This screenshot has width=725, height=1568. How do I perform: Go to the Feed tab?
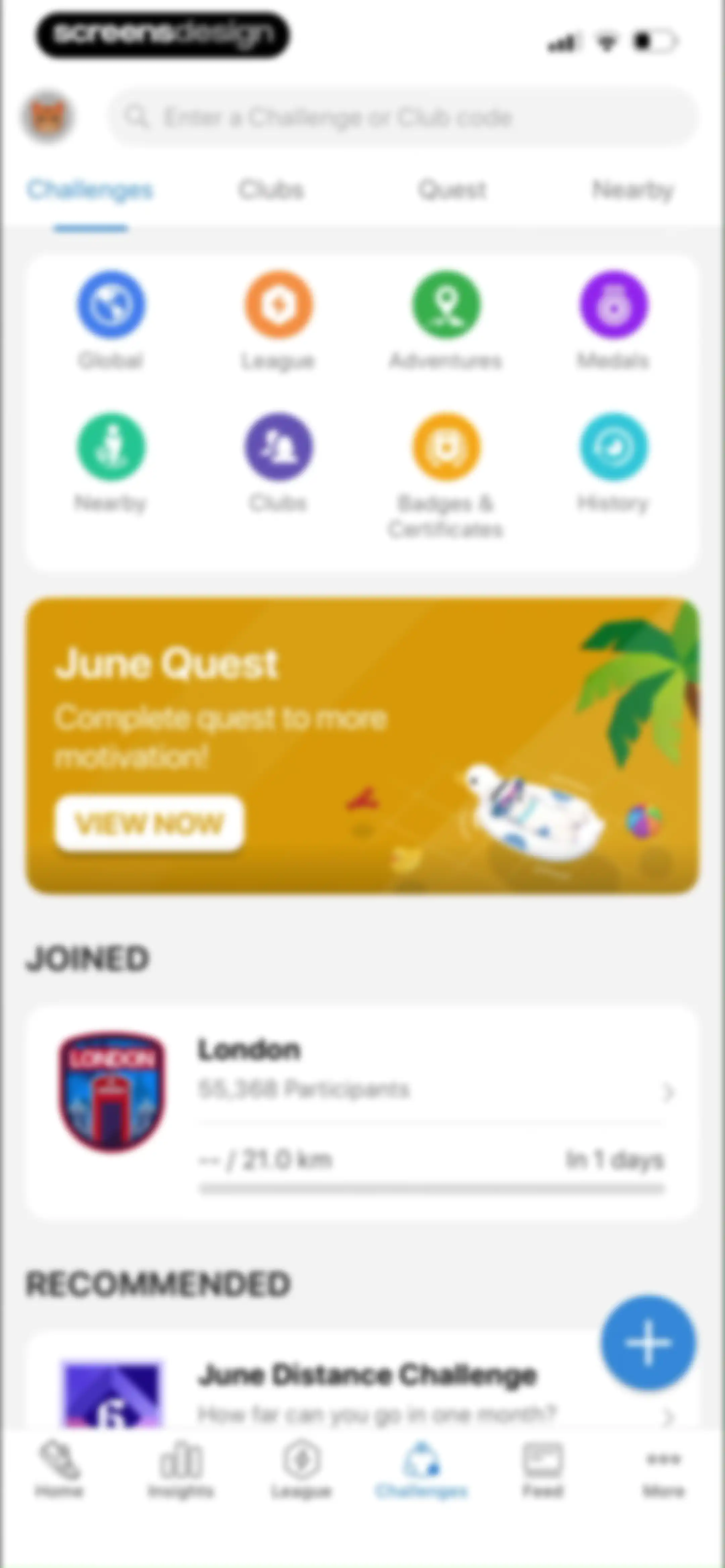point(543,1469)
